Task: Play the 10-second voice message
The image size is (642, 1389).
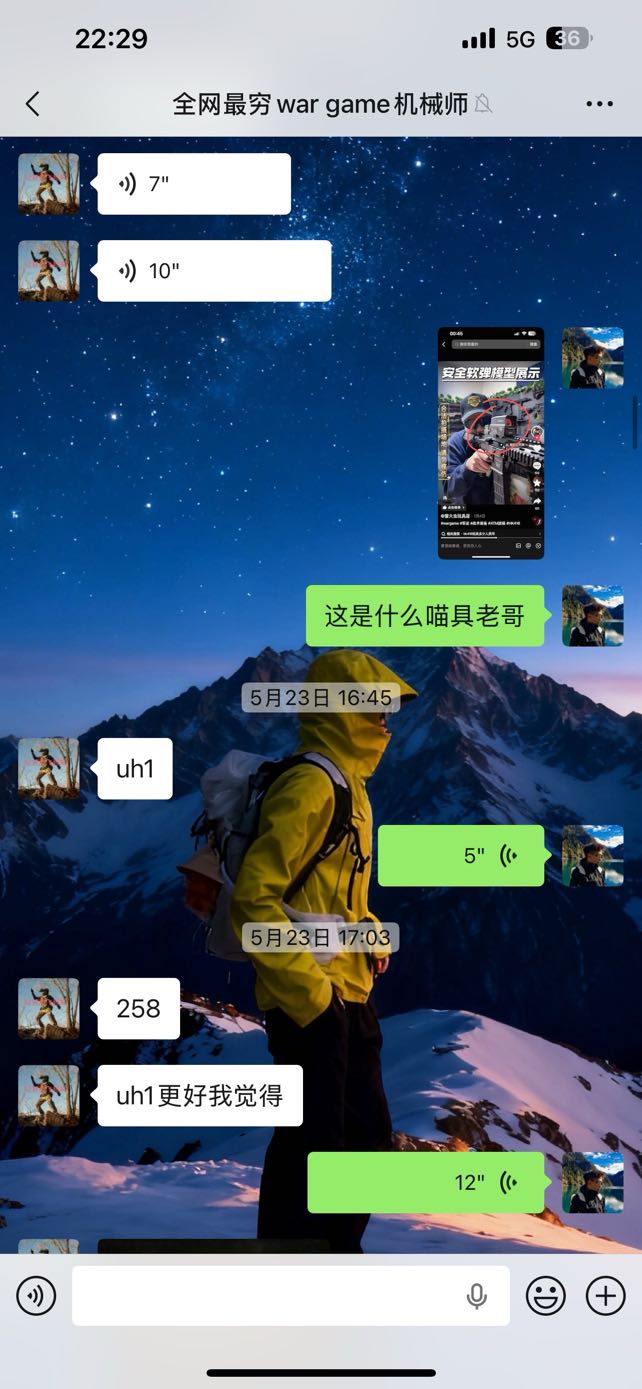Action: click(x=214, y=271)
